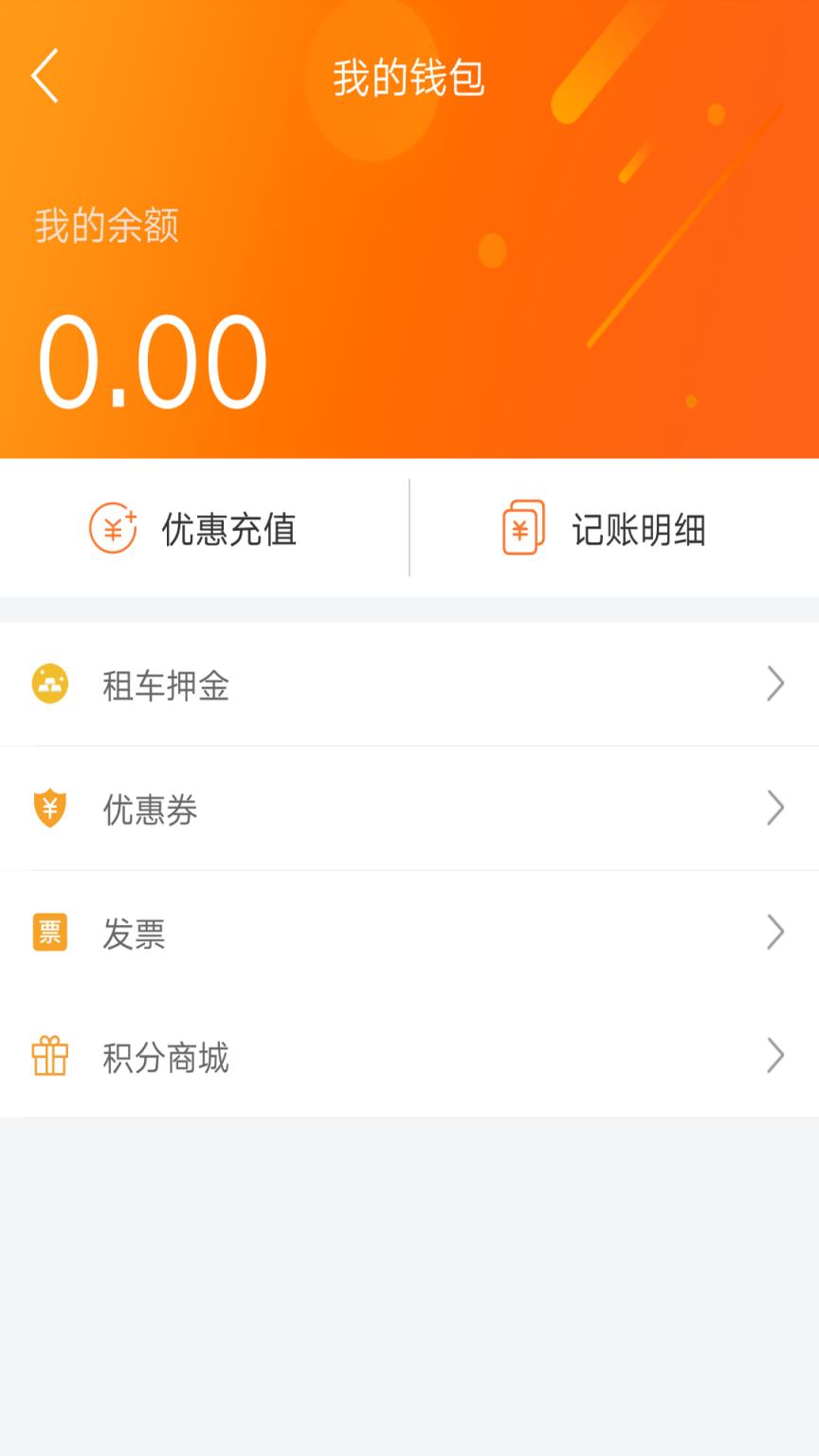The height and width of the screenshot is (1456, 819).
Task: Tap the 0.00 balance amount
Action: [154, 360]
